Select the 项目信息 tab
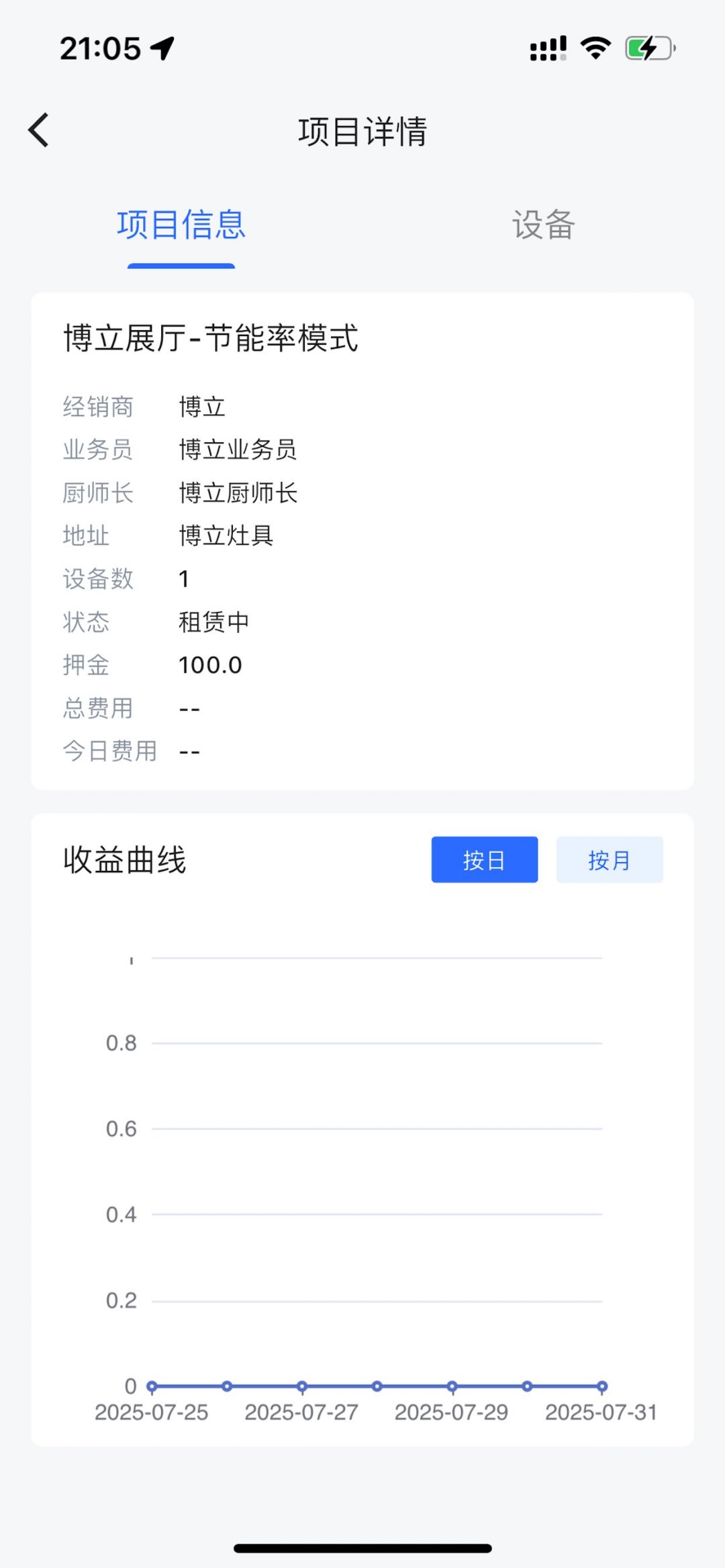Viewport: 725px width, 1568px height. [181, 225]
